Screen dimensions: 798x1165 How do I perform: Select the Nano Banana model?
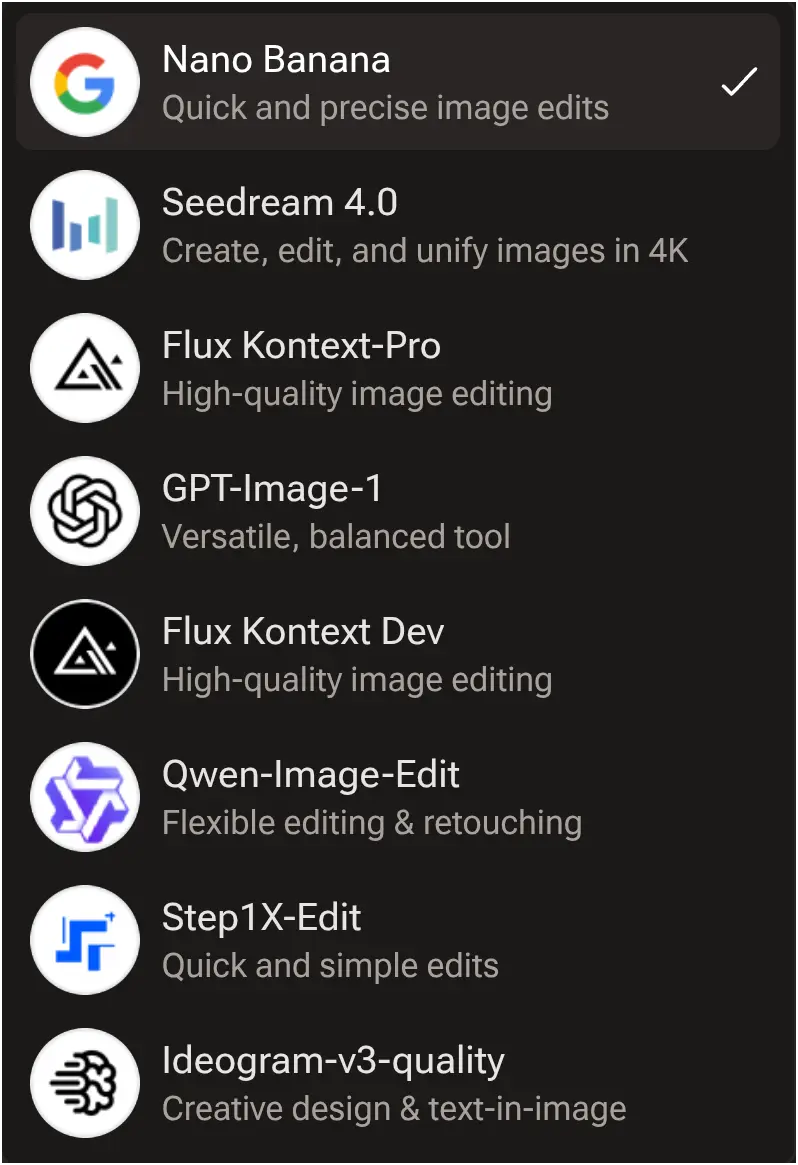[398, 82]
